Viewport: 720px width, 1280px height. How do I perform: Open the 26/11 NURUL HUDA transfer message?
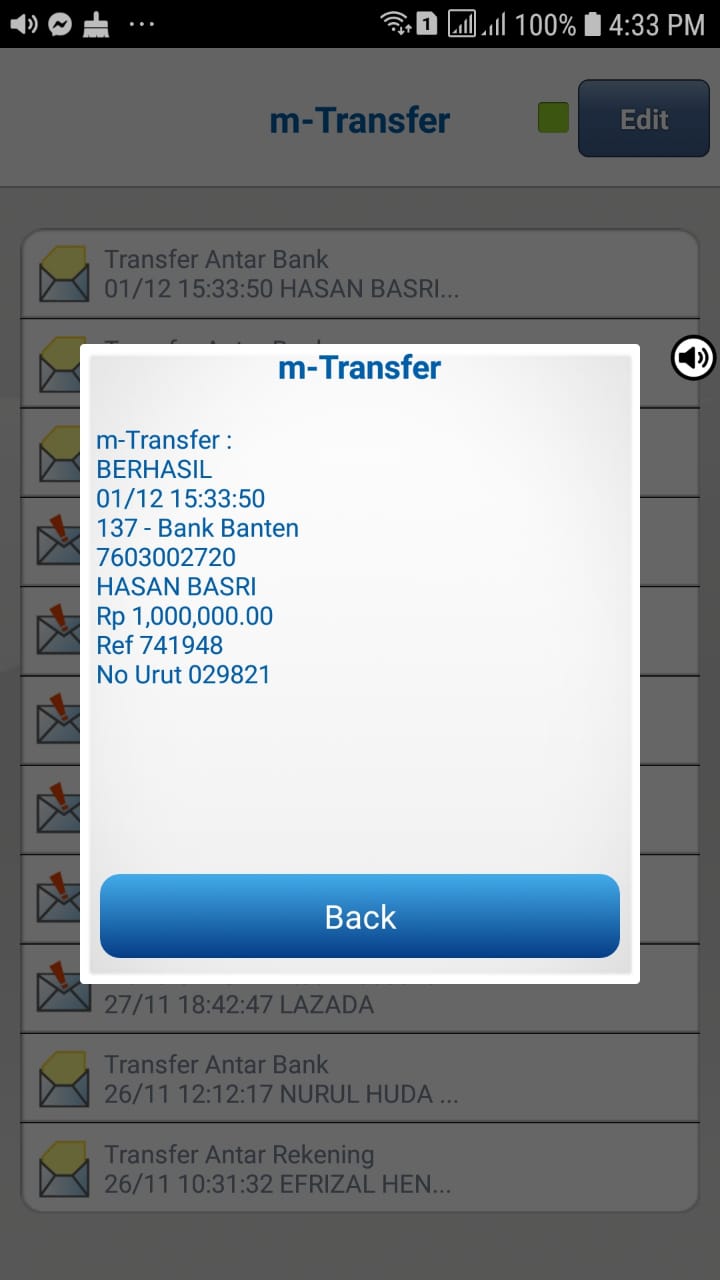360,1079
